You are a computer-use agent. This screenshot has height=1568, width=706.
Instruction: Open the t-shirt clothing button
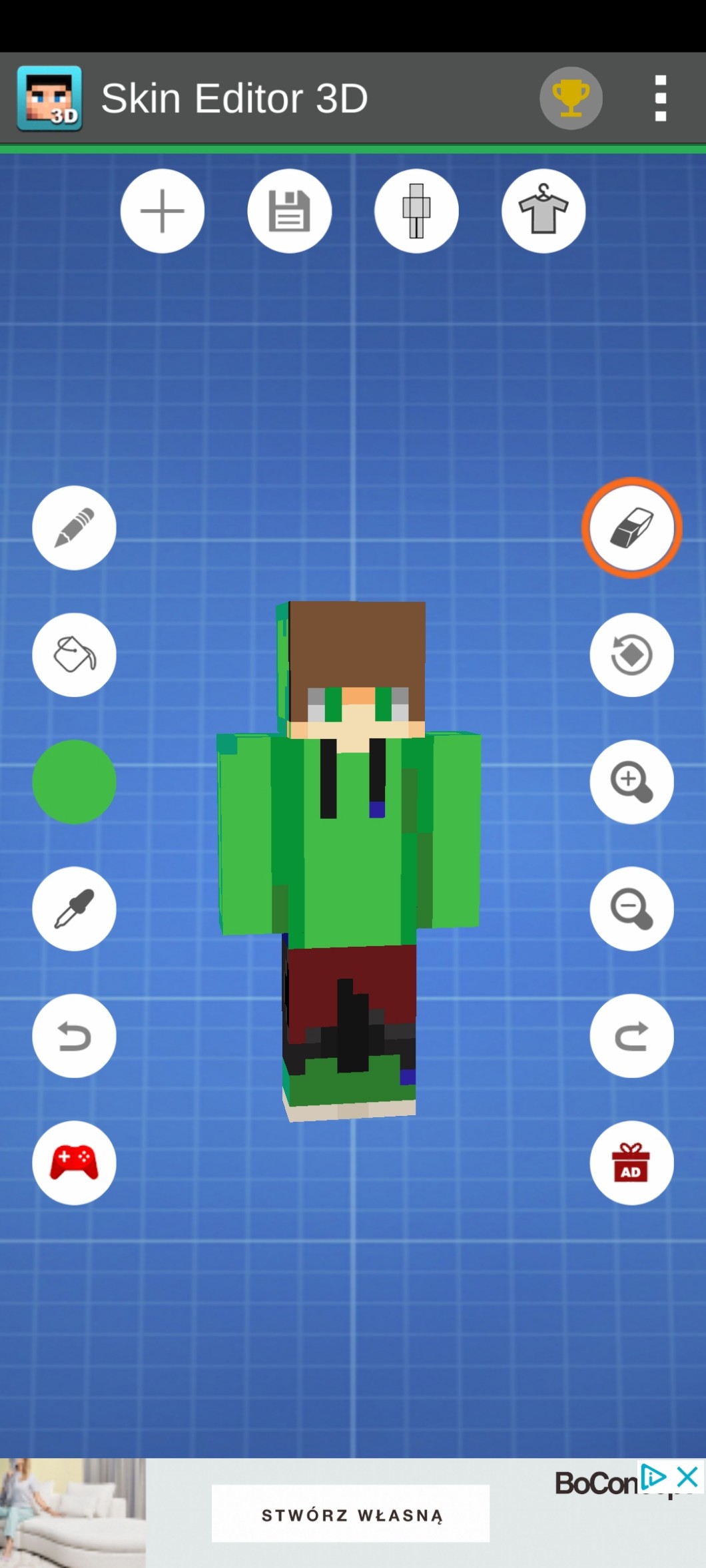click(x=543, y=211)
